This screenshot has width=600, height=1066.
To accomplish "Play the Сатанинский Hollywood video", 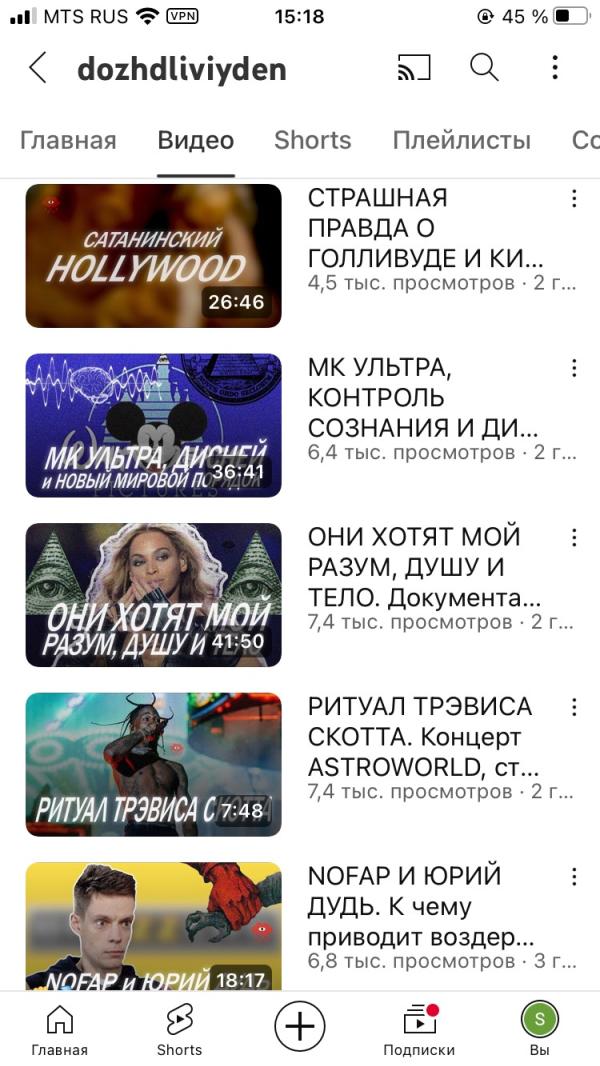I will pyautogui.click(x=153, y=256).
